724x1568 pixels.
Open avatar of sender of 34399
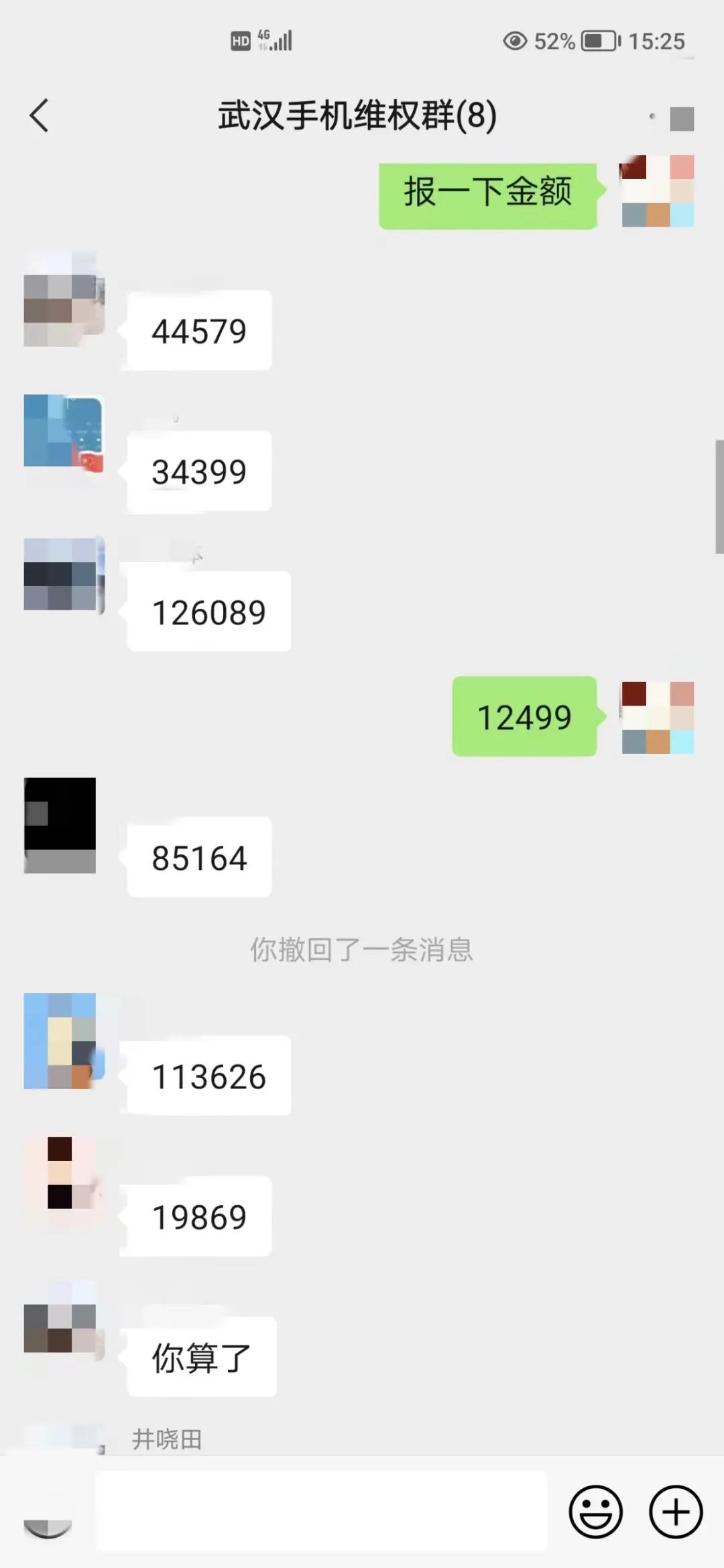(x=64, y=431)
